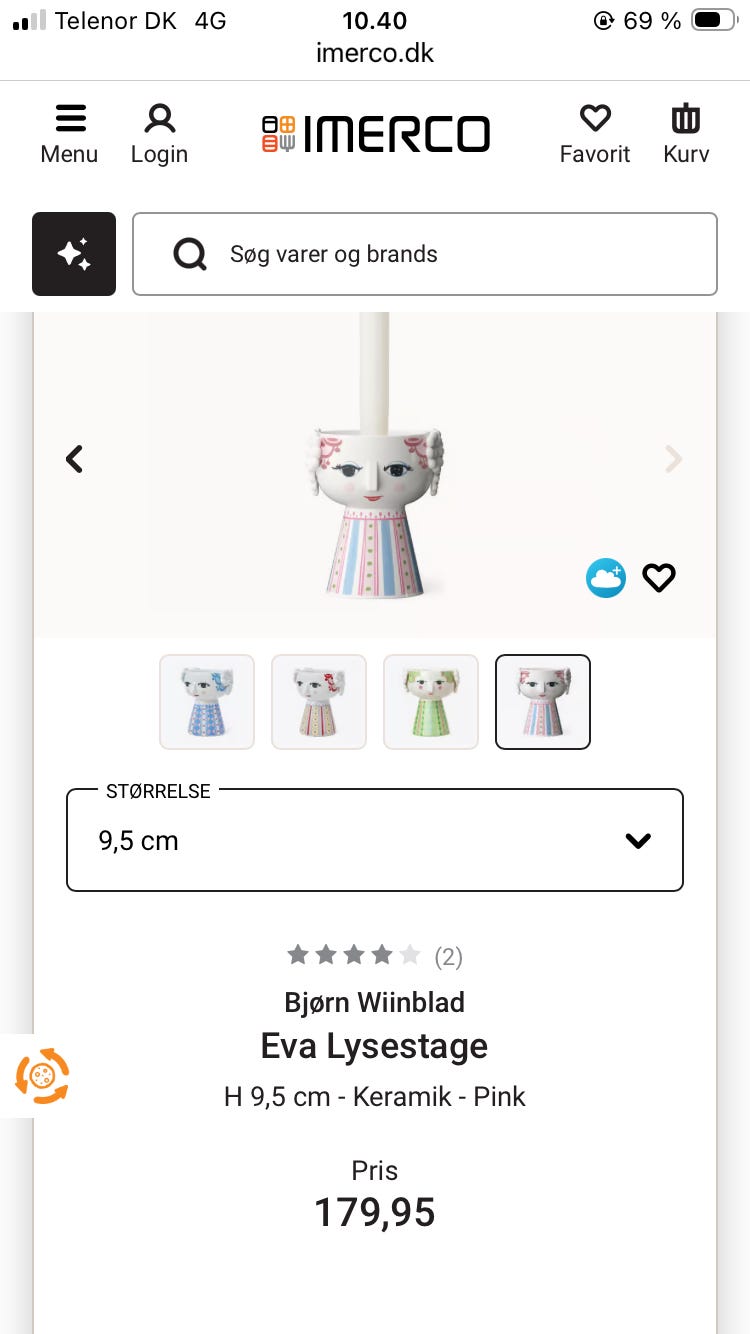Open the Kurv shopping basket

(686, 135)
